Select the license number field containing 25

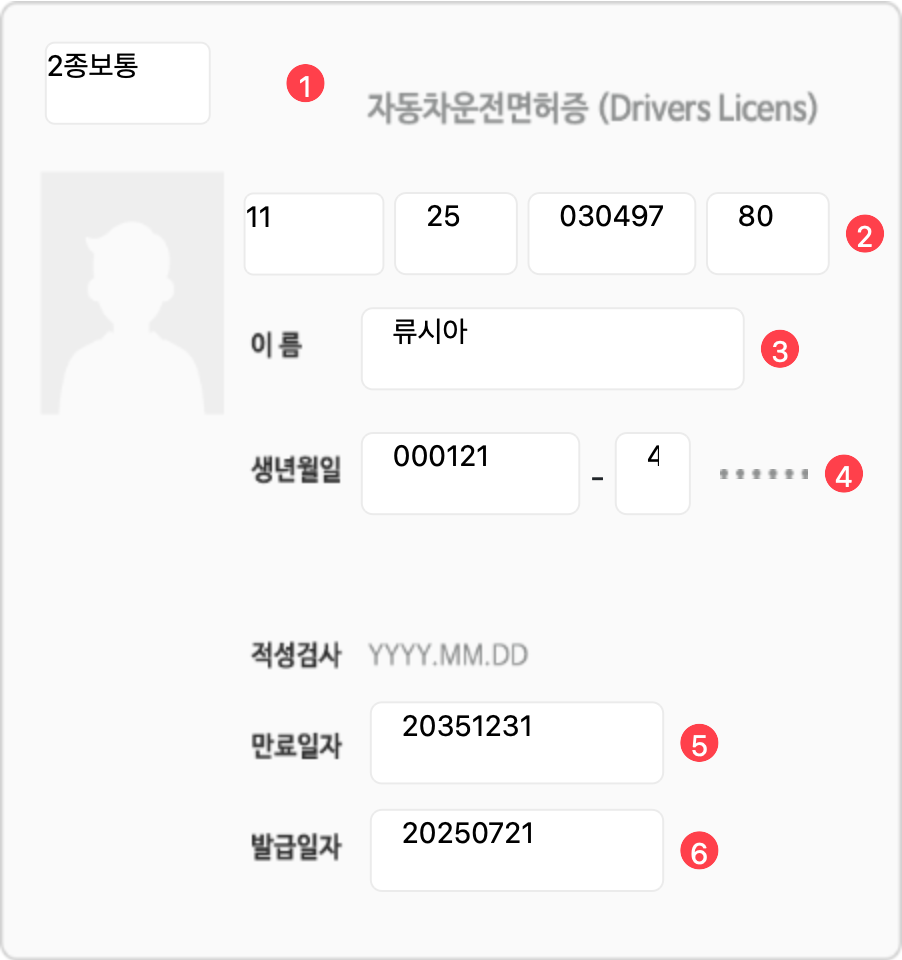coord(455,233)
